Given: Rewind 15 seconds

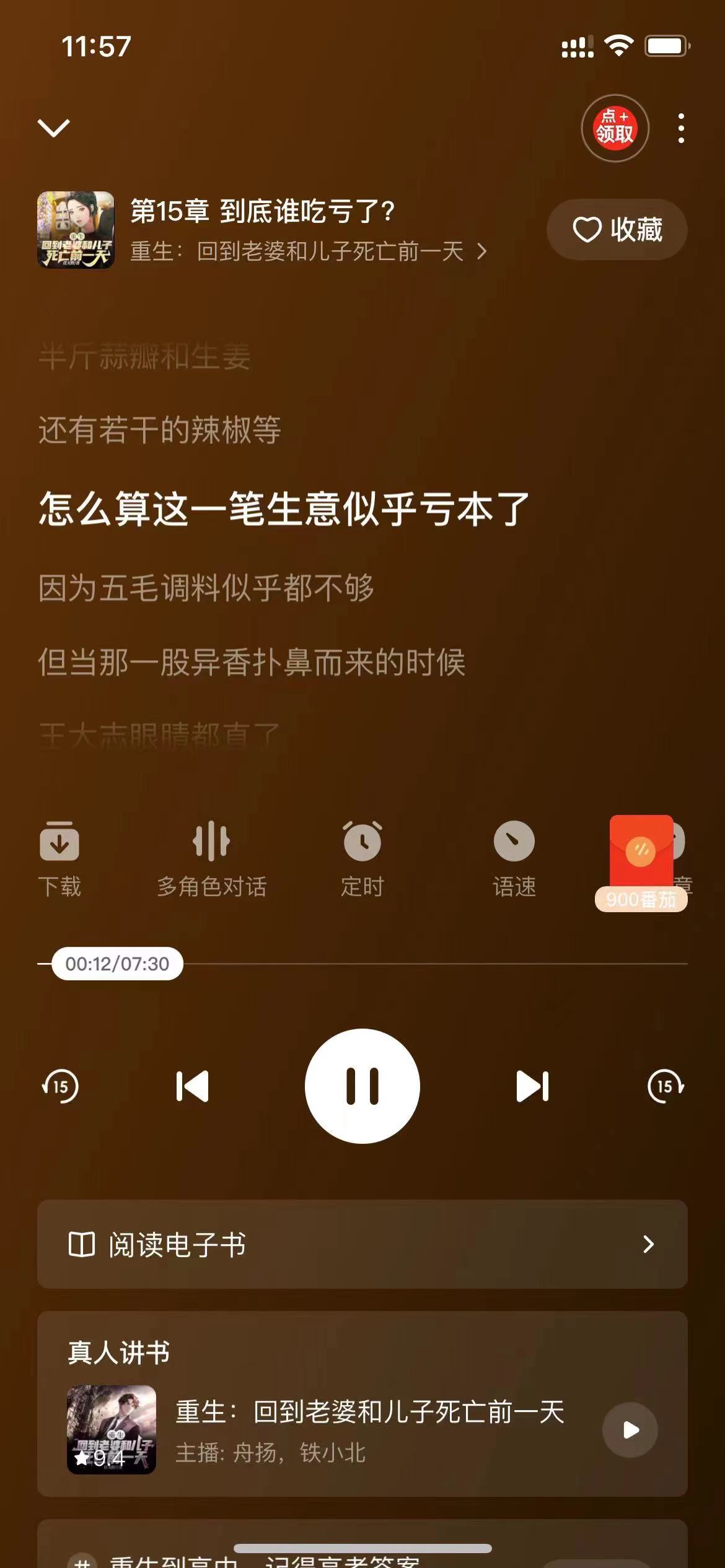Looking at the screenshot, I should click(x=60, y=1086).
